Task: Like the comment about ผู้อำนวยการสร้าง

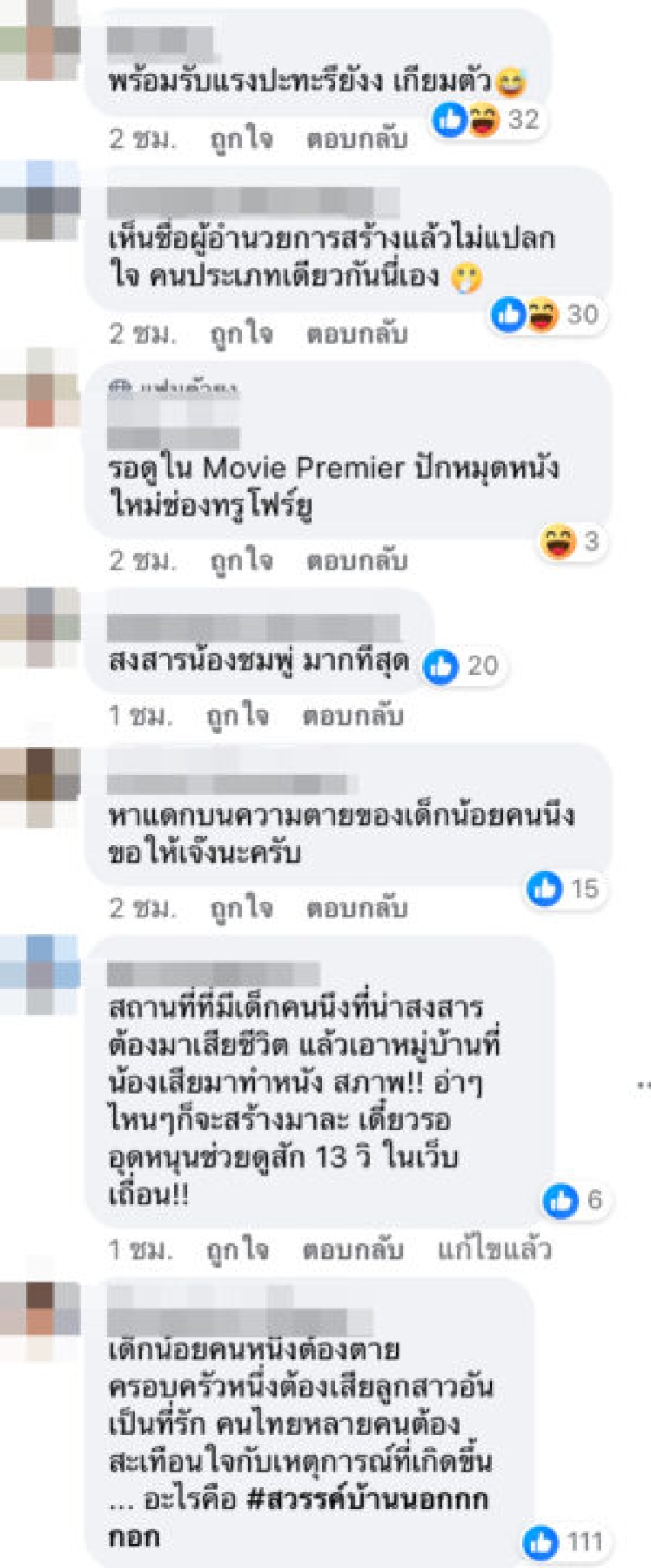Action: [x=240, y=334]
